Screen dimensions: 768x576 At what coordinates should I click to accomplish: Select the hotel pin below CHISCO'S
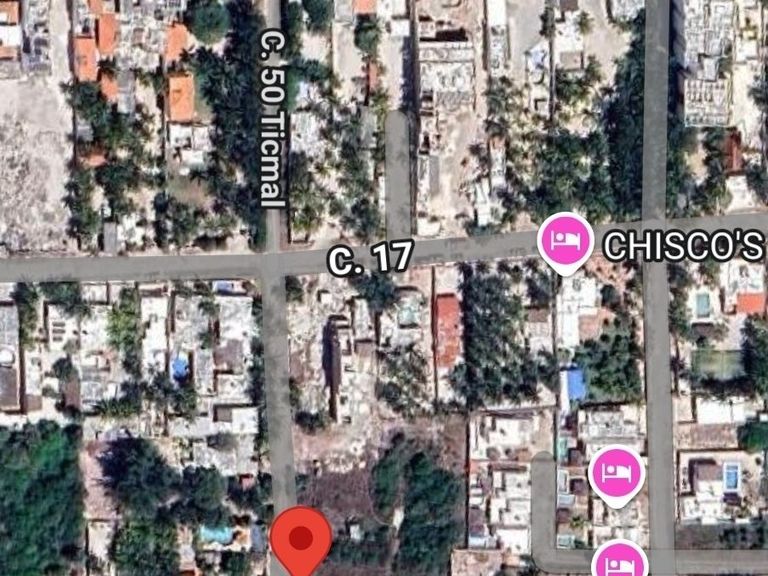(x=615, y=472)
